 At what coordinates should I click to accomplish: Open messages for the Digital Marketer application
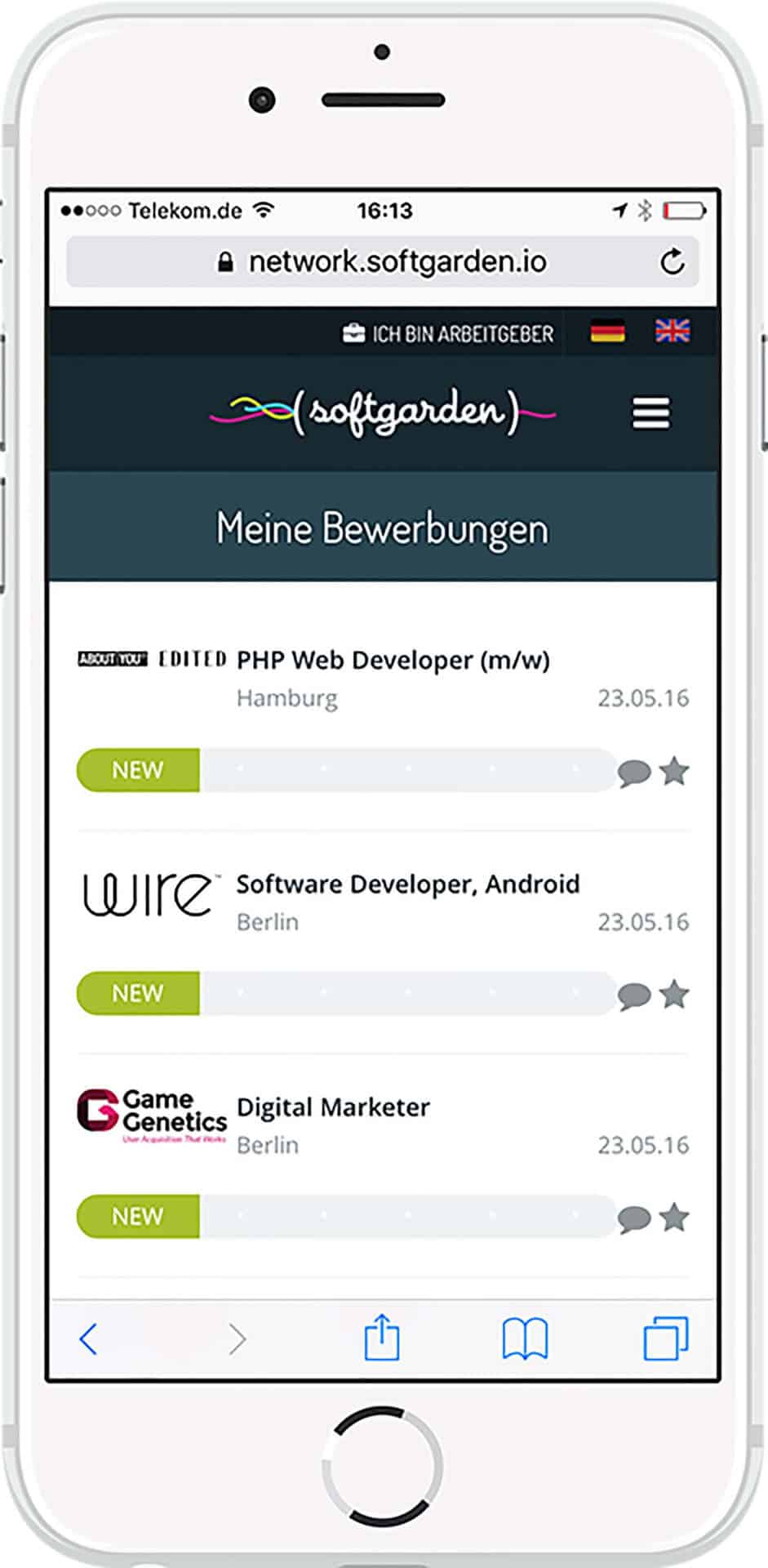pos(634,1218)
